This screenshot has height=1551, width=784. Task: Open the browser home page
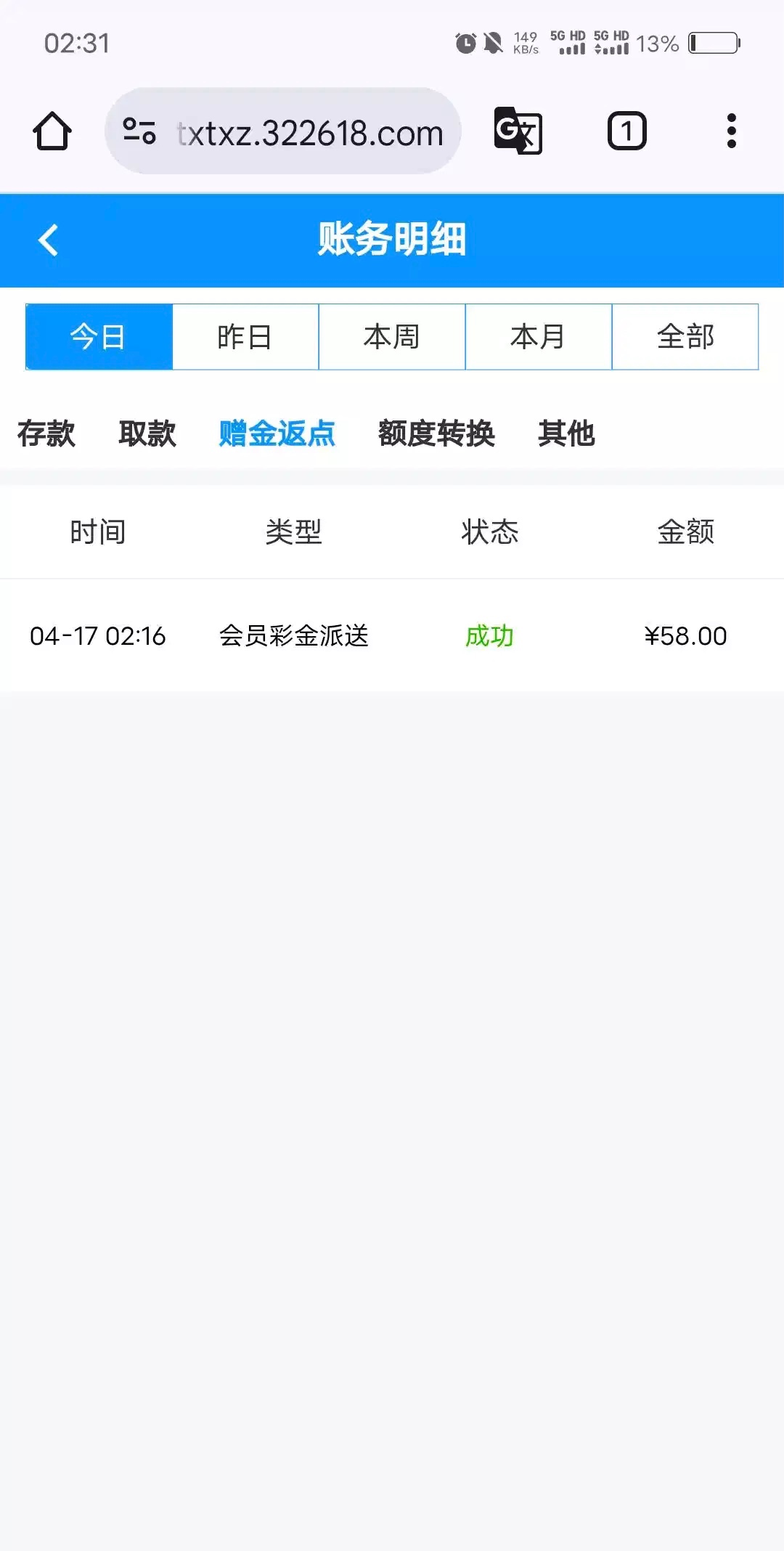coord(52,131)
